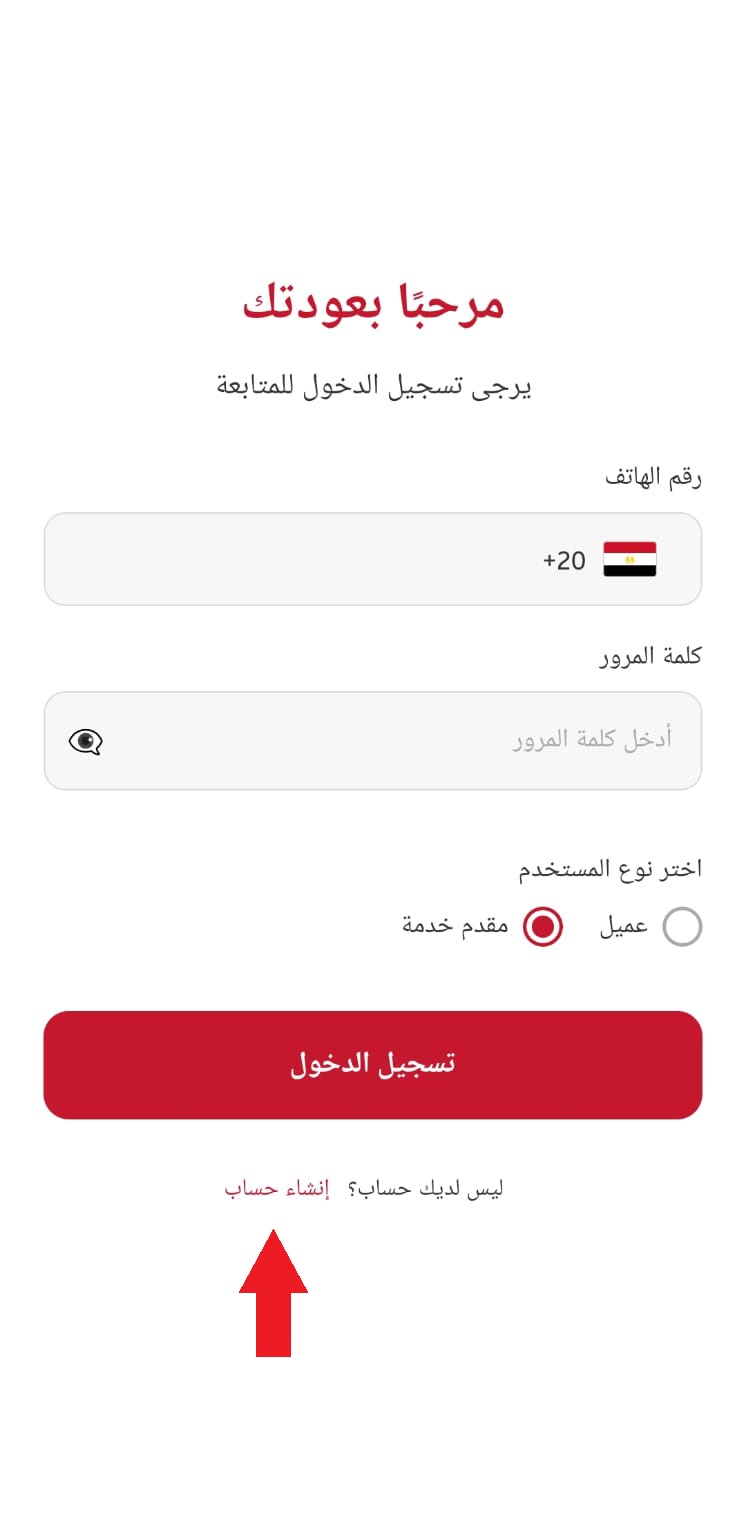Click the red arrow pointing at إنشاء حساب

click(x=271, y=1295)
